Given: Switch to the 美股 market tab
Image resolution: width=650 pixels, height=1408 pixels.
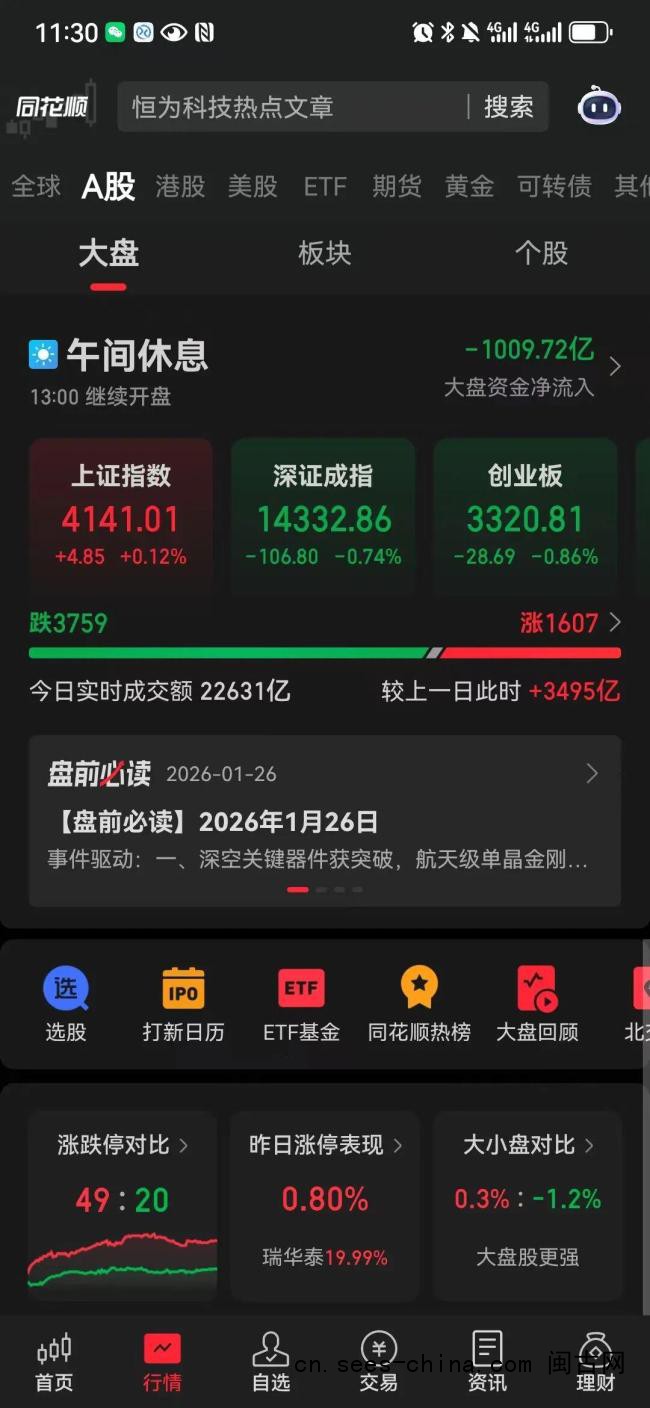Looking at the screenshot, I should coord(252,186).
